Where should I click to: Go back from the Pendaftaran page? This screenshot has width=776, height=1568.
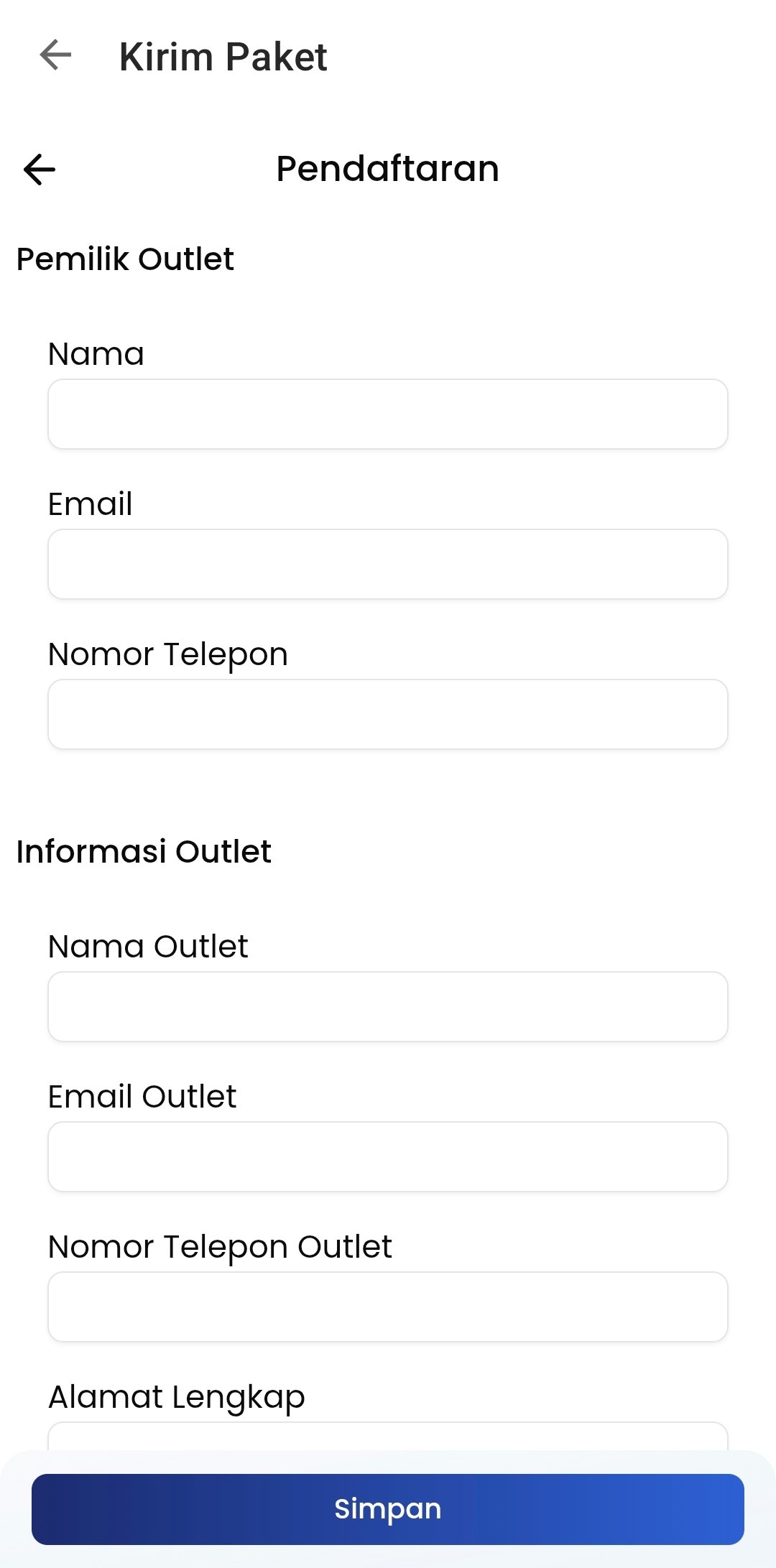click(x=40, y=170)
